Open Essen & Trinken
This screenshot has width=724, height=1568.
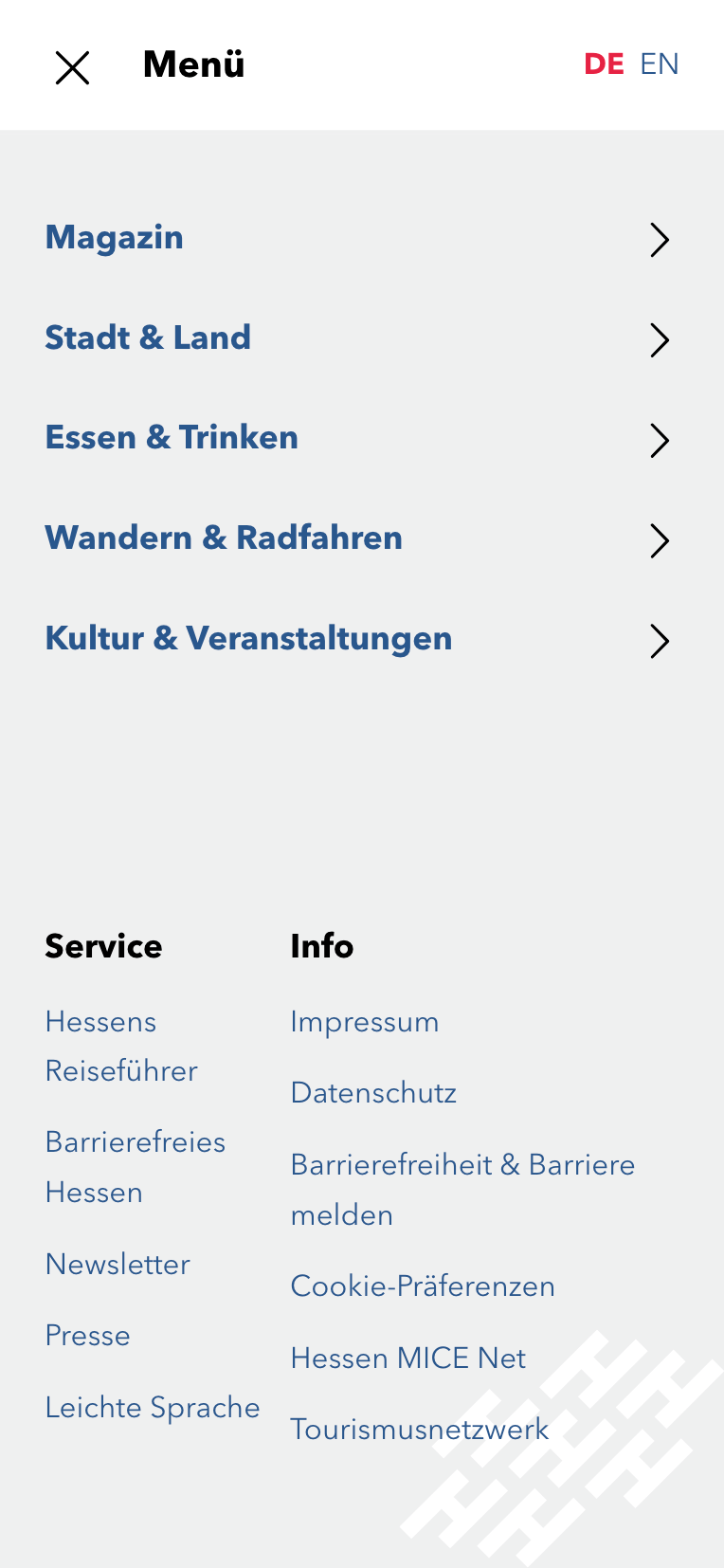(358, 439)
